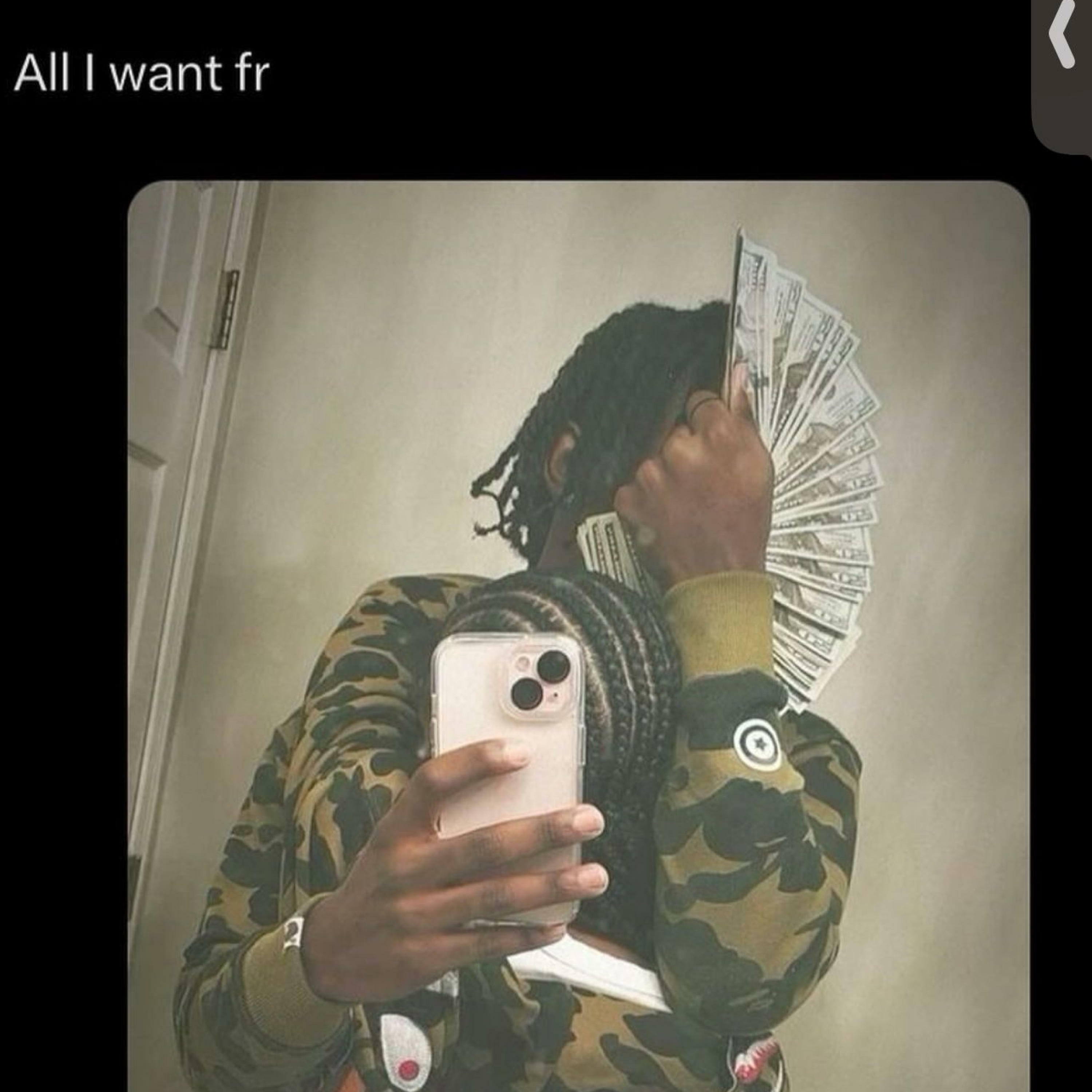Screen dimensions: 1092x1092
Task: Open the photo attached to the post
Action: pos(578,633)
